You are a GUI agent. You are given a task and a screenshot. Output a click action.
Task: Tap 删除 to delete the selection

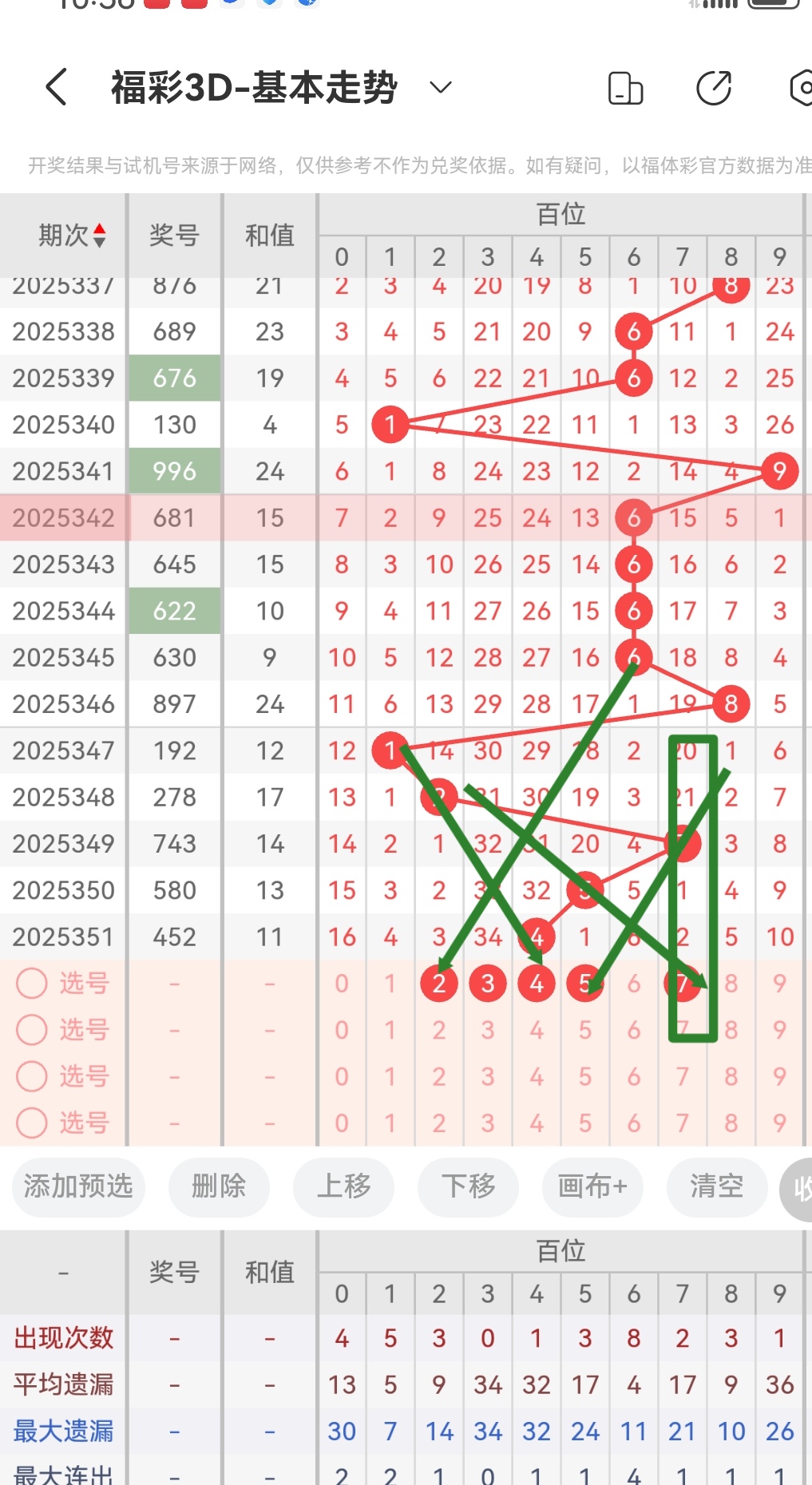coord(219,1186)
